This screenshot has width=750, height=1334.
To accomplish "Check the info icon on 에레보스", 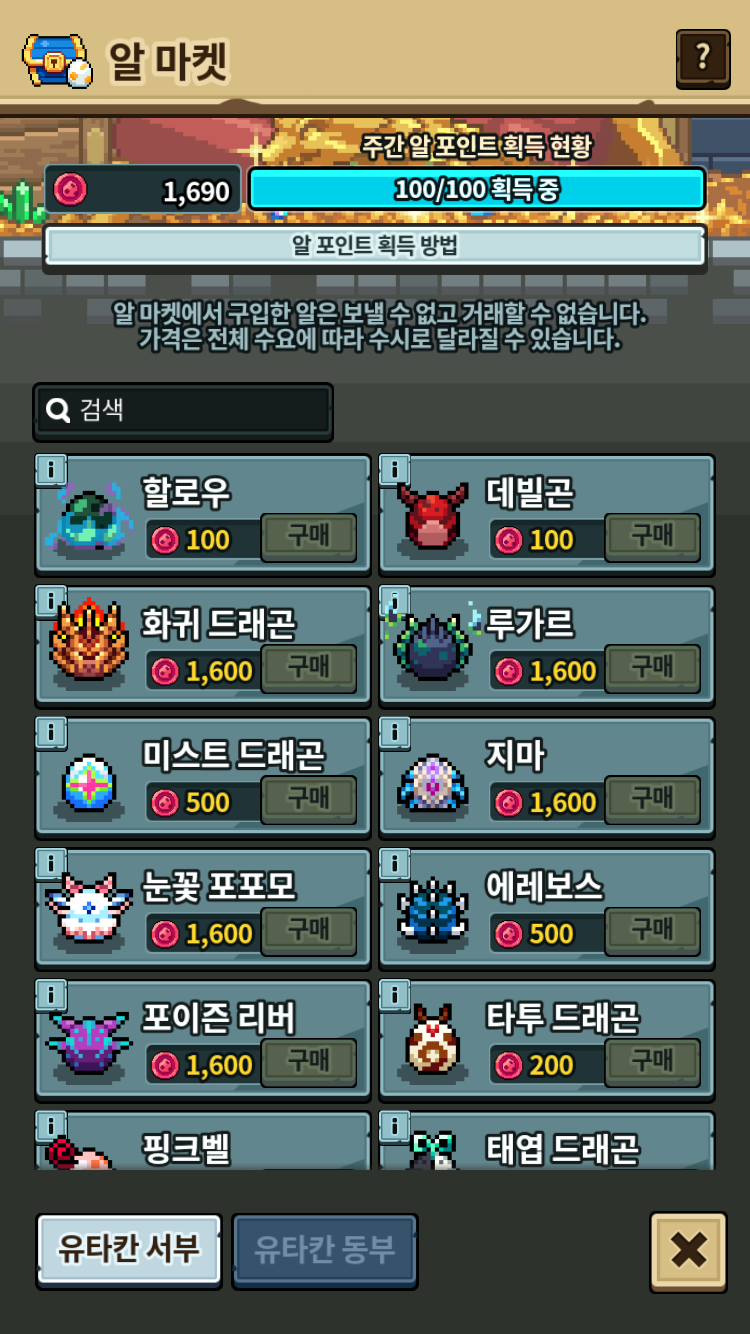I will (x=395, y=863).
